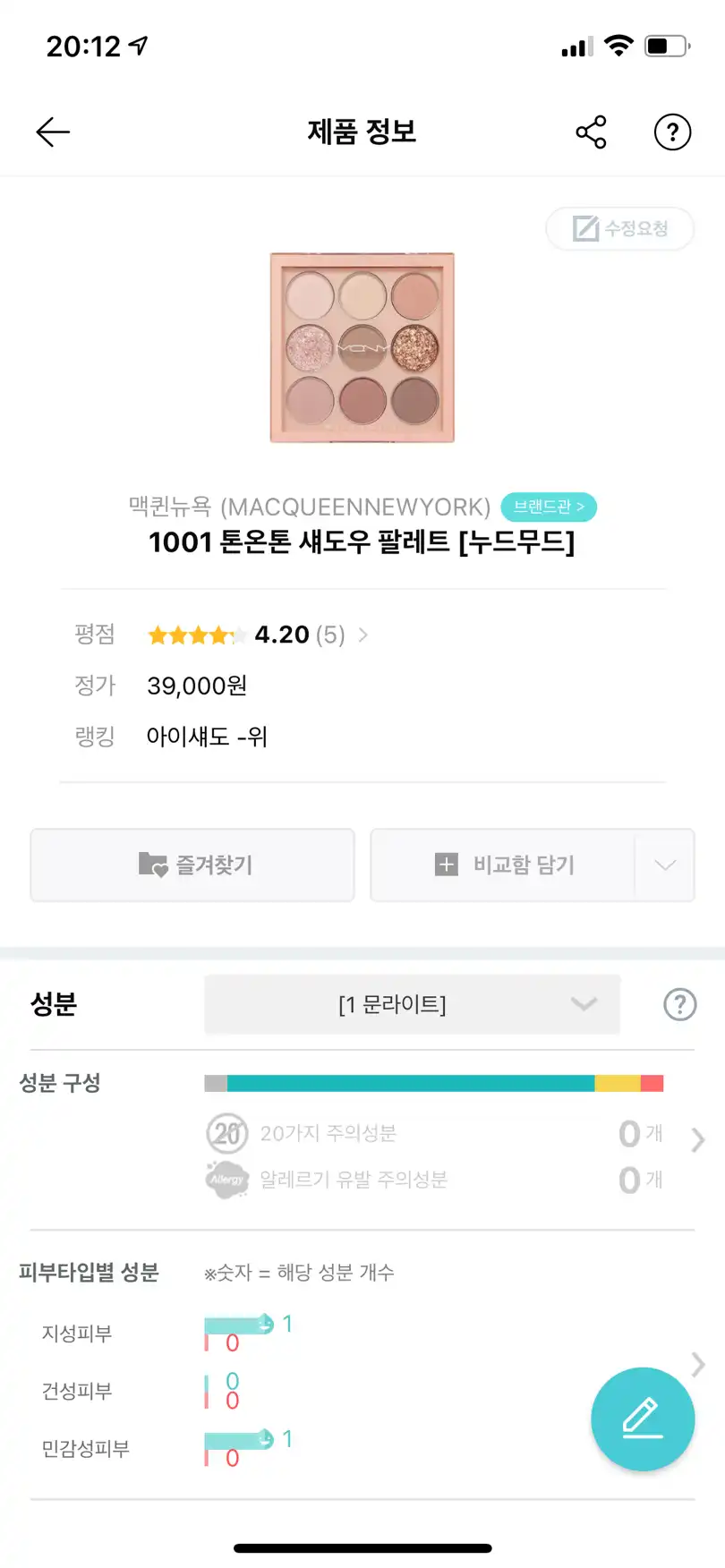Open the help icon next to 제품 정보
Viewport: 725px width, 1568px height.
[672, 132]
